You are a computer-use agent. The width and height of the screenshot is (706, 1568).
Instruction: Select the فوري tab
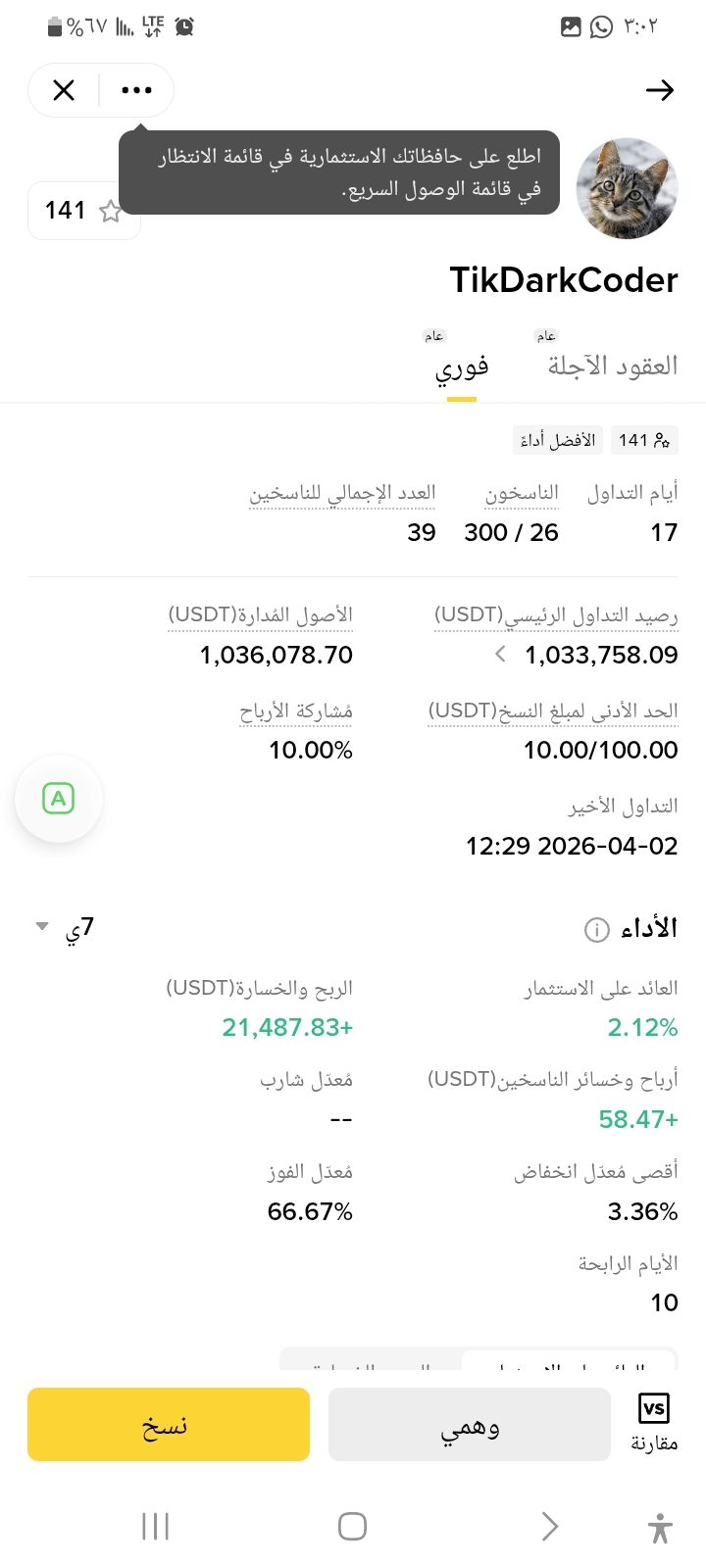pyautogui.click(x=462, y=367)
